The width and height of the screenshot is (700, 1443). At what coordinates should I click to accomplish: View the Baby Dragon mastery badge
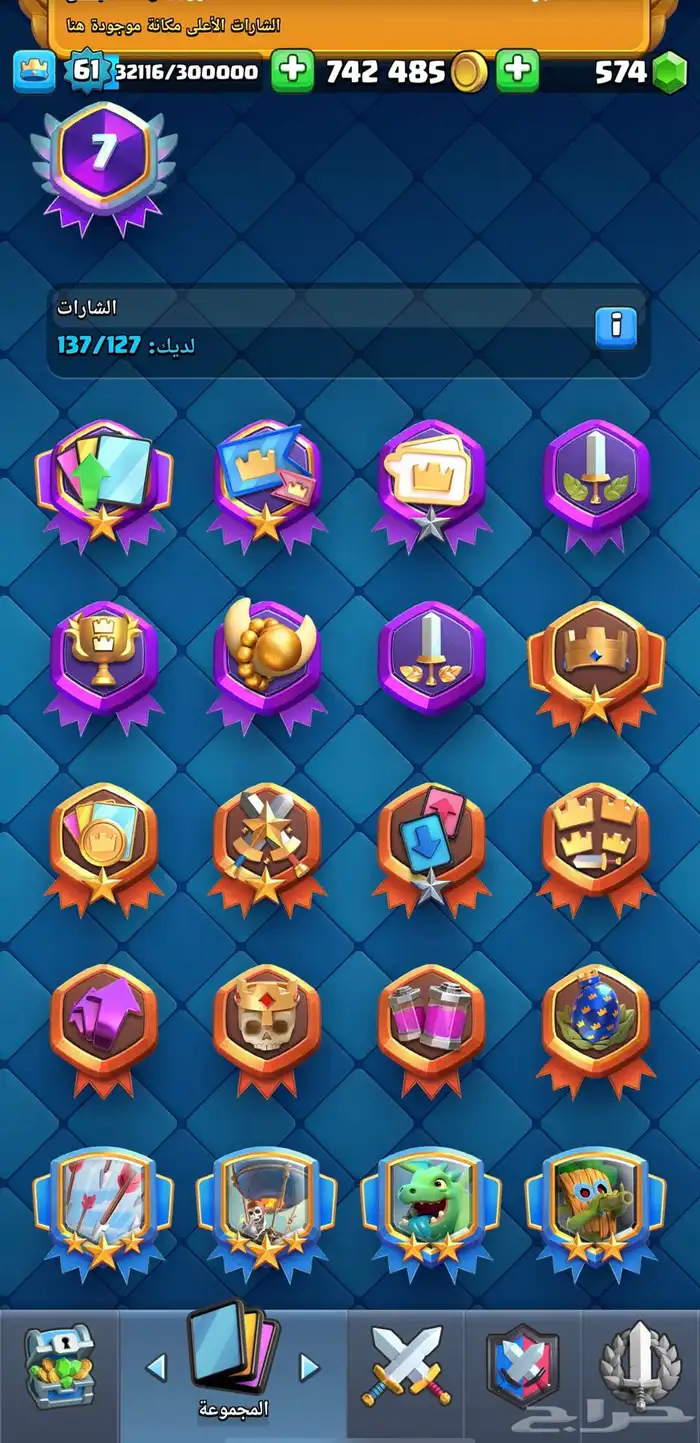click(x=431, y=1208)
